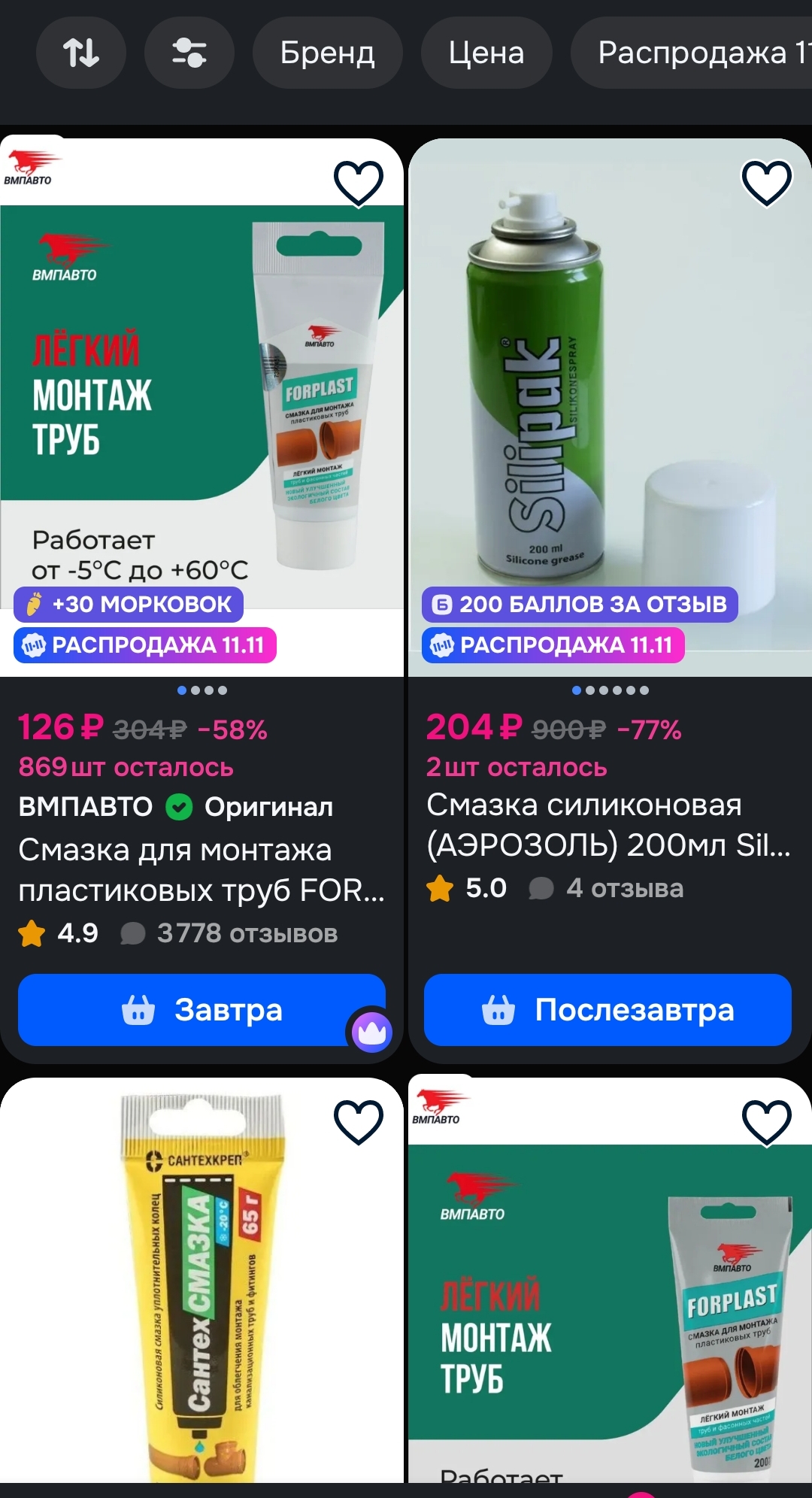Open the Цена filter chip
This screenshot has width=812, height=1498.
pos(486,53)
